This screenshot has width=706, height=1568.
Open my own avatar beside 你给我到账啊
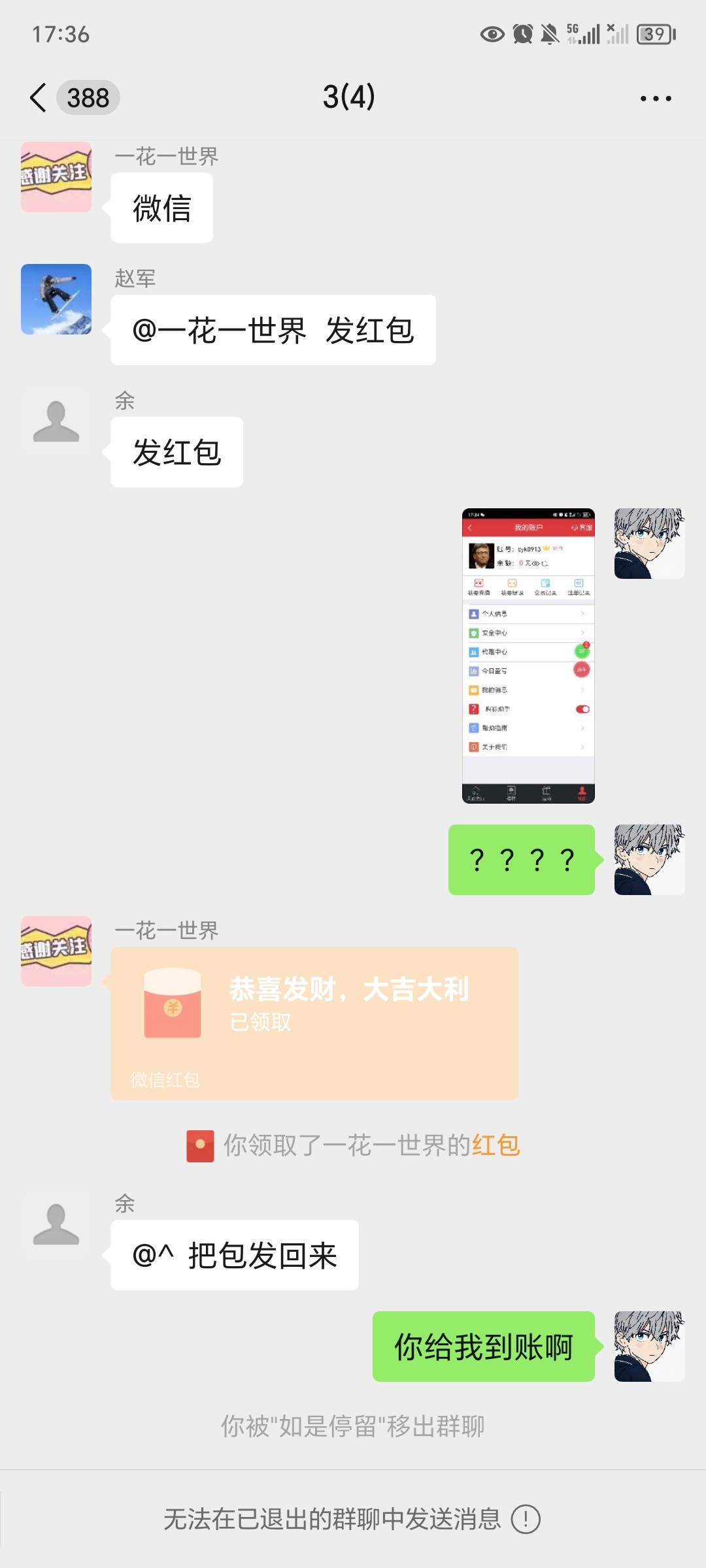point(649,1347)
